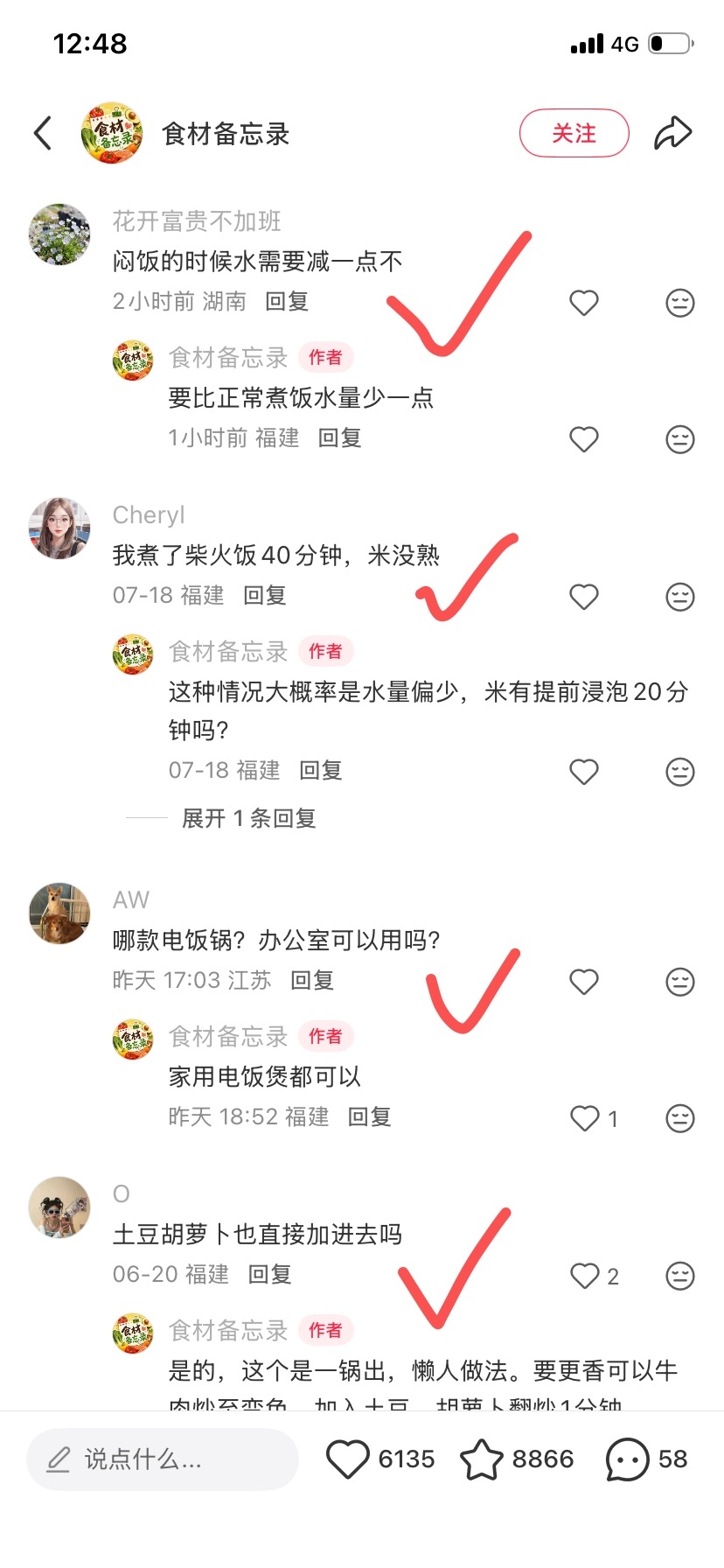Share this post via the arrow icon

coord(673,133)
